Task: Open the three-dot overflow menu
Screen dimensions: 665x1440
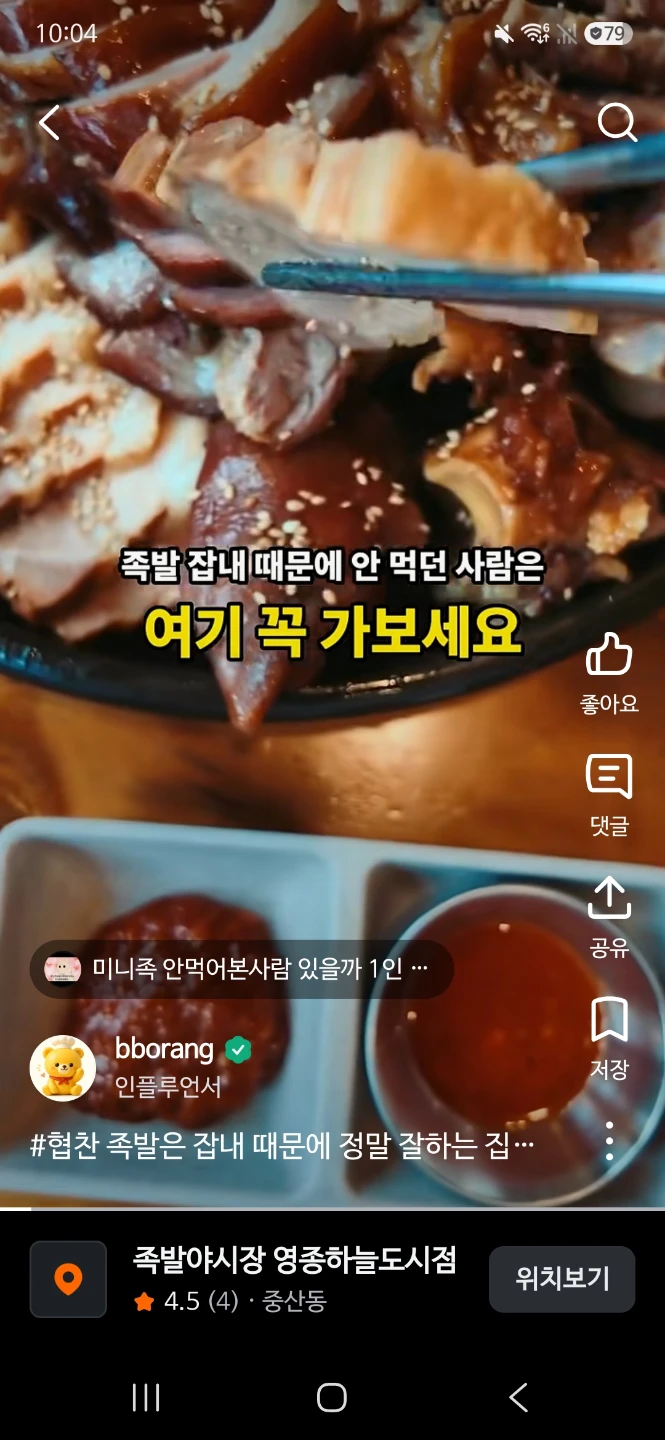Action: 609,1141
